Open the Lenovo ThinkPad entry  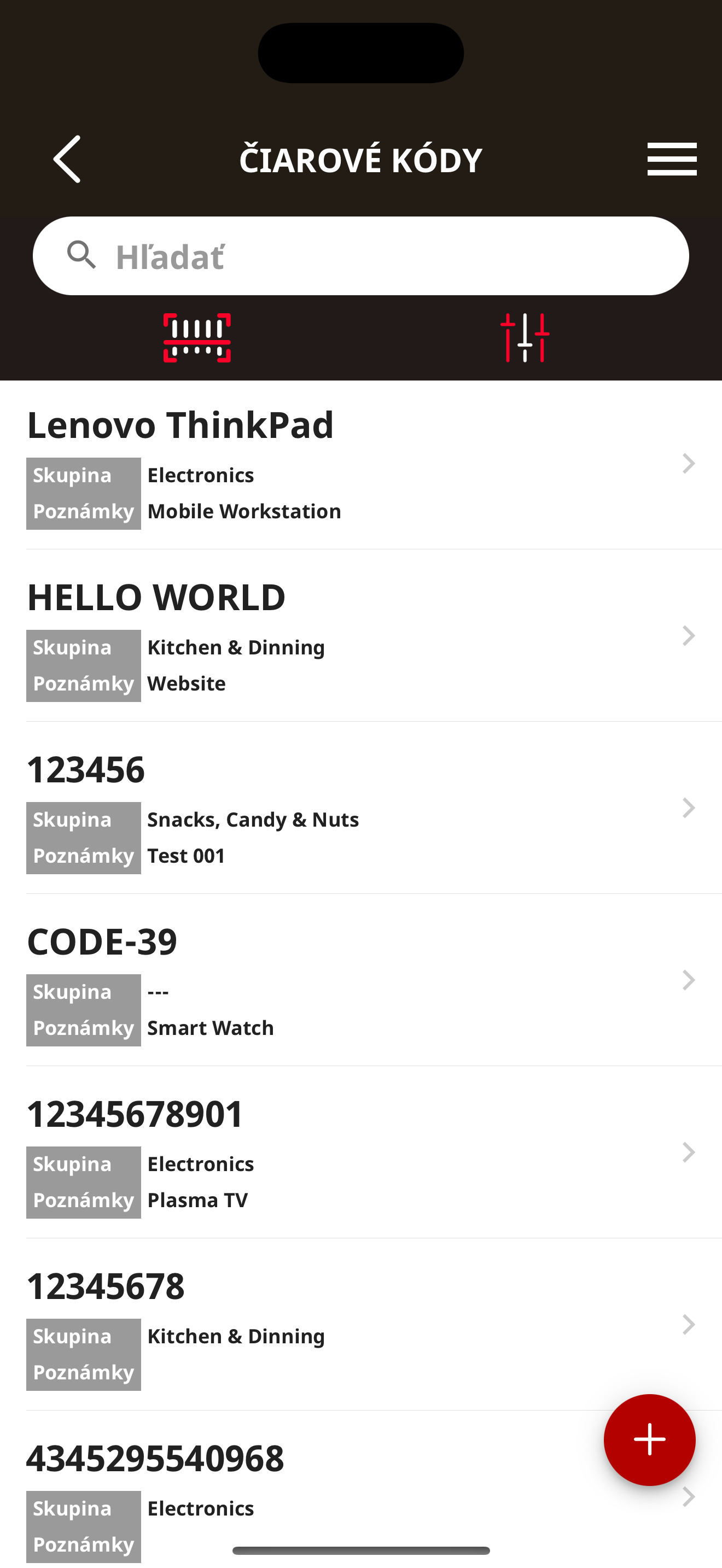(x=360, y=465)
